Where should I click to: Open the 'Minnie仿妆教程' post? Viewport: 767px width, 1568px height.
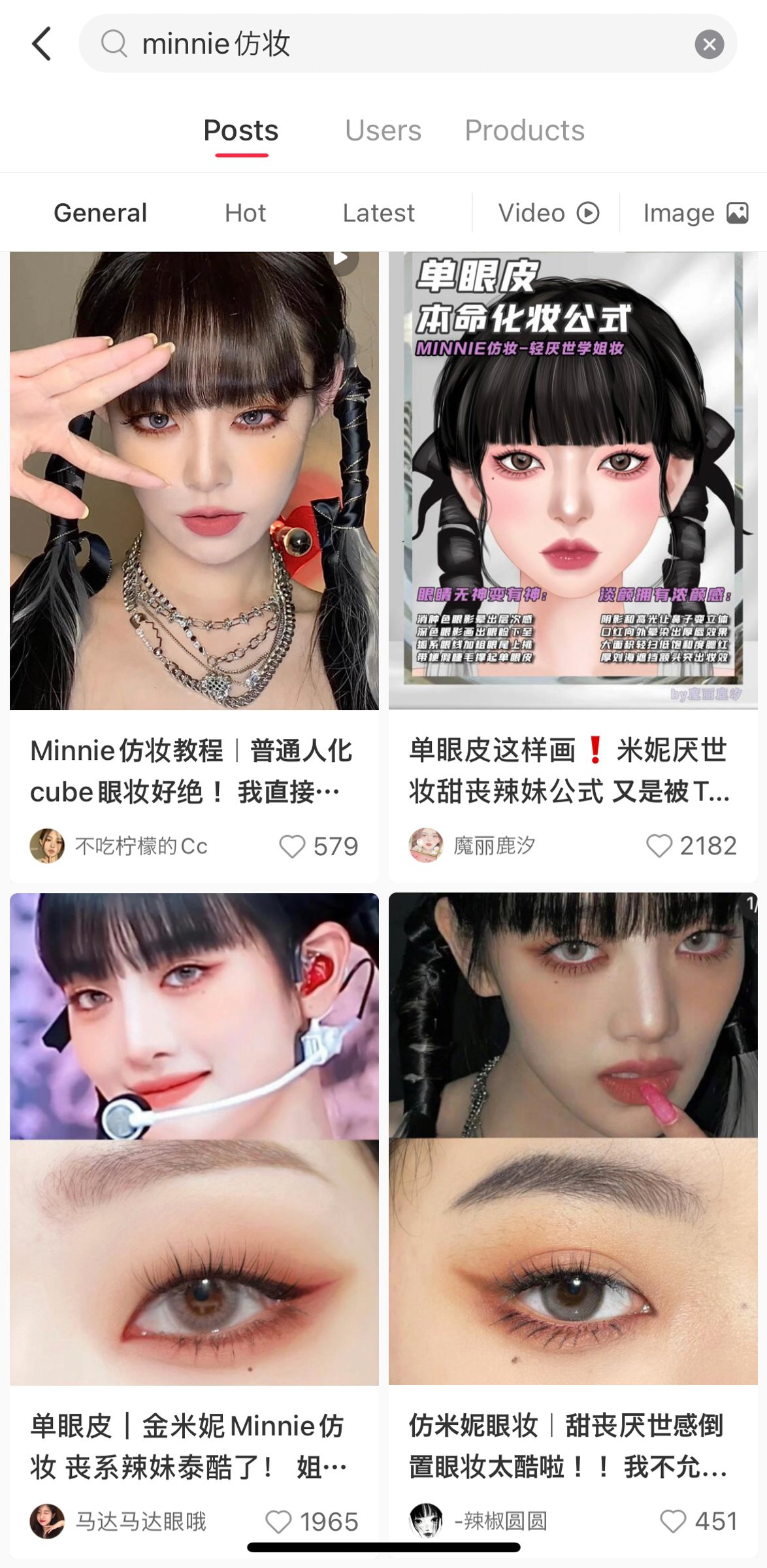coord(194,482)
